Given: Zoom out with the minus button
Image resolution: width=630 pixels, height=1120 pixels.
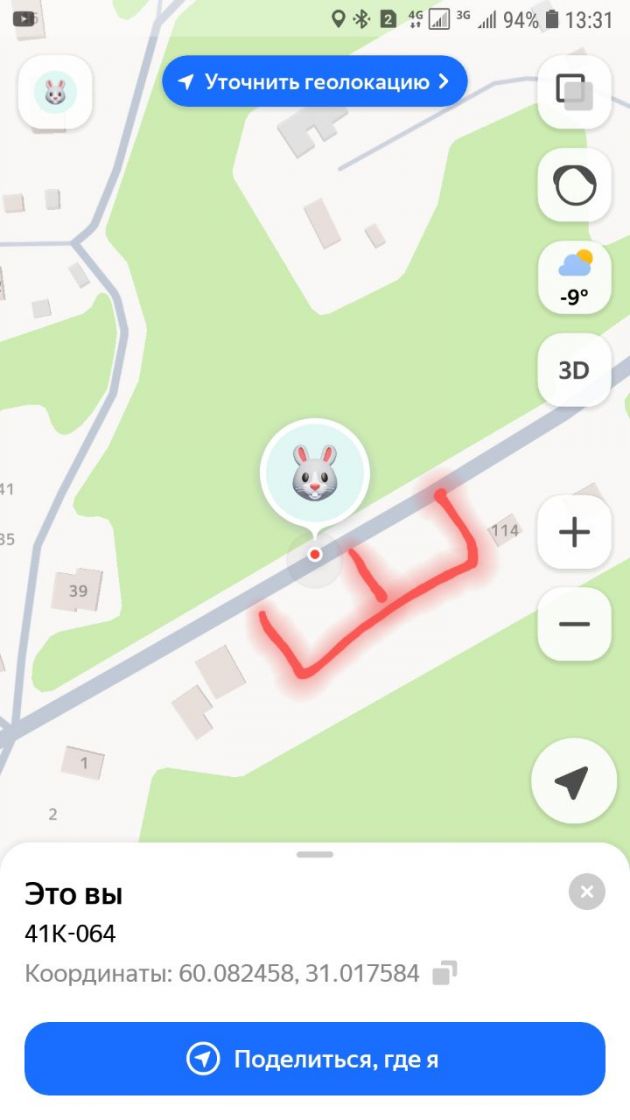Looking at the screenshot, I should [x=574, y=624].
